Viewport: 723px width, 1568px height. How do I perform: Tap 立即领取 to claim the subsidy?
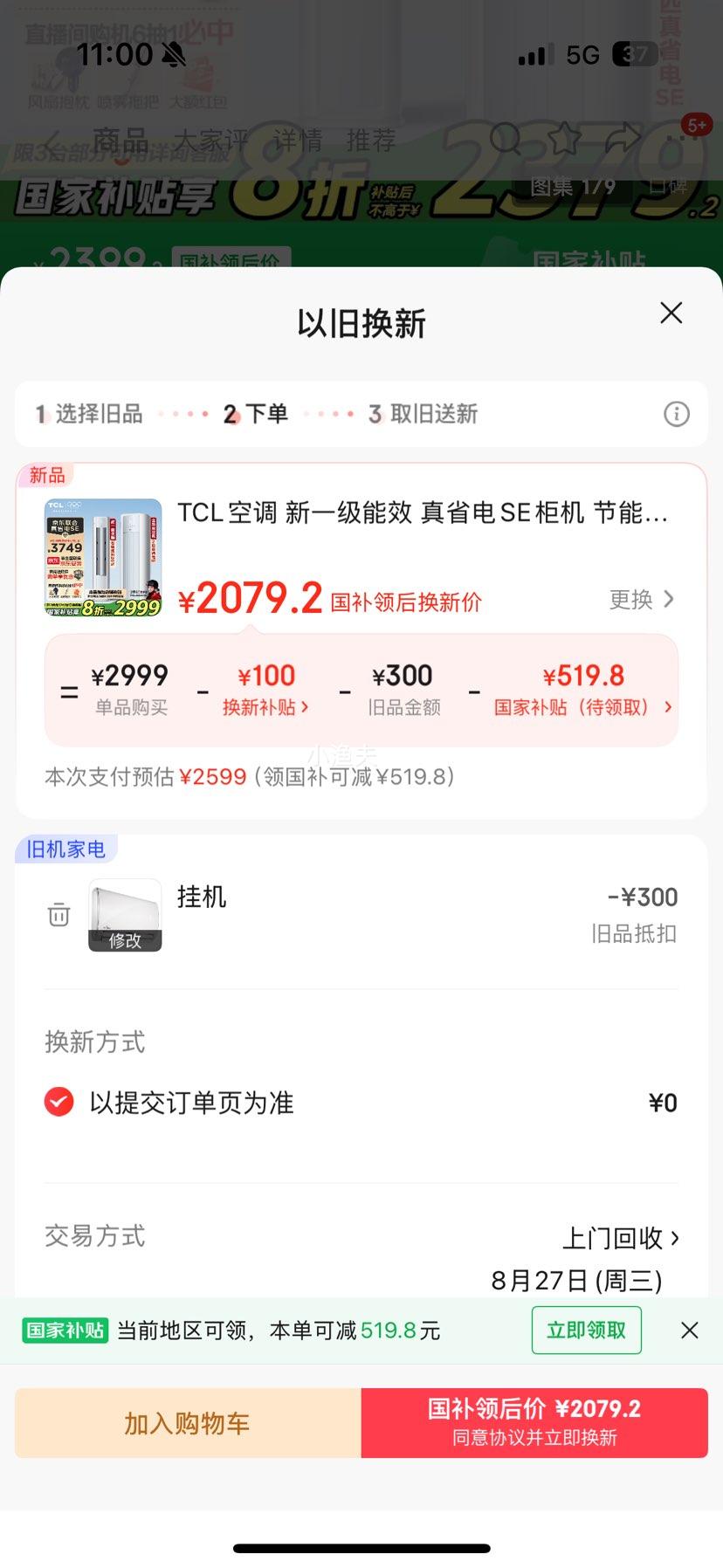pos(586,1330)
